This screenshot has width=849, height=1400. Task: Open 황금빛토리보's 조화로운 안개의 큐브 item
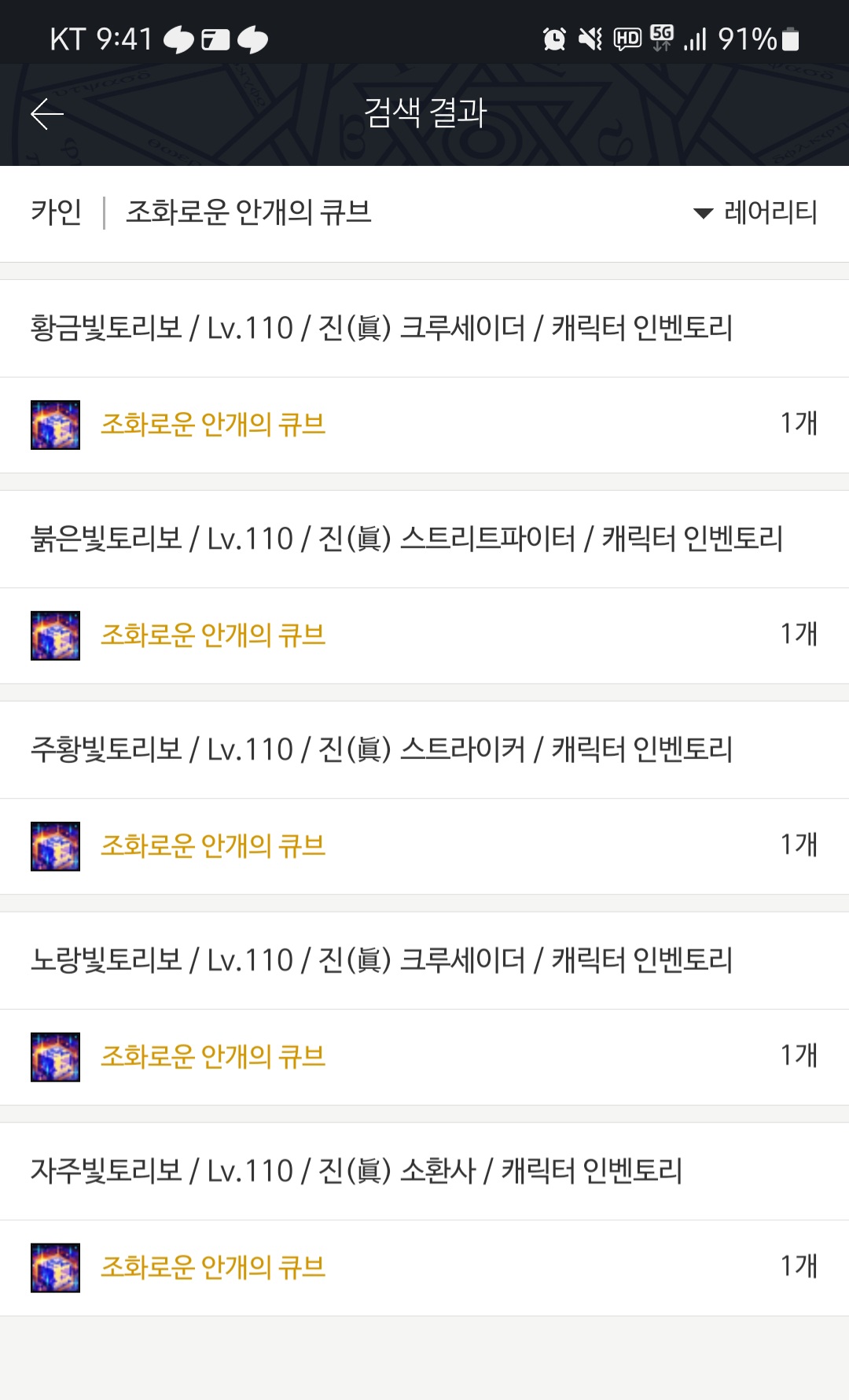(x=212, y=425)
